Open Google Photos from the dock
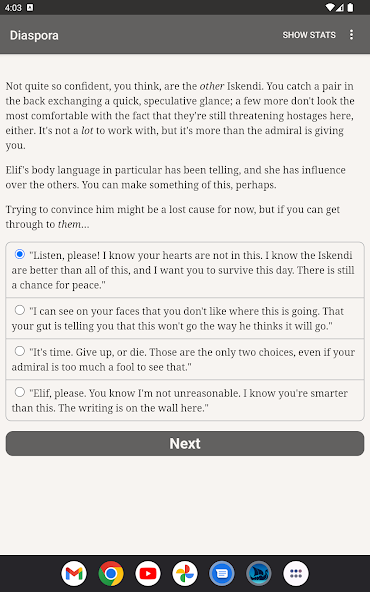The height and width of the screenshot is (592, 370). 185,574
